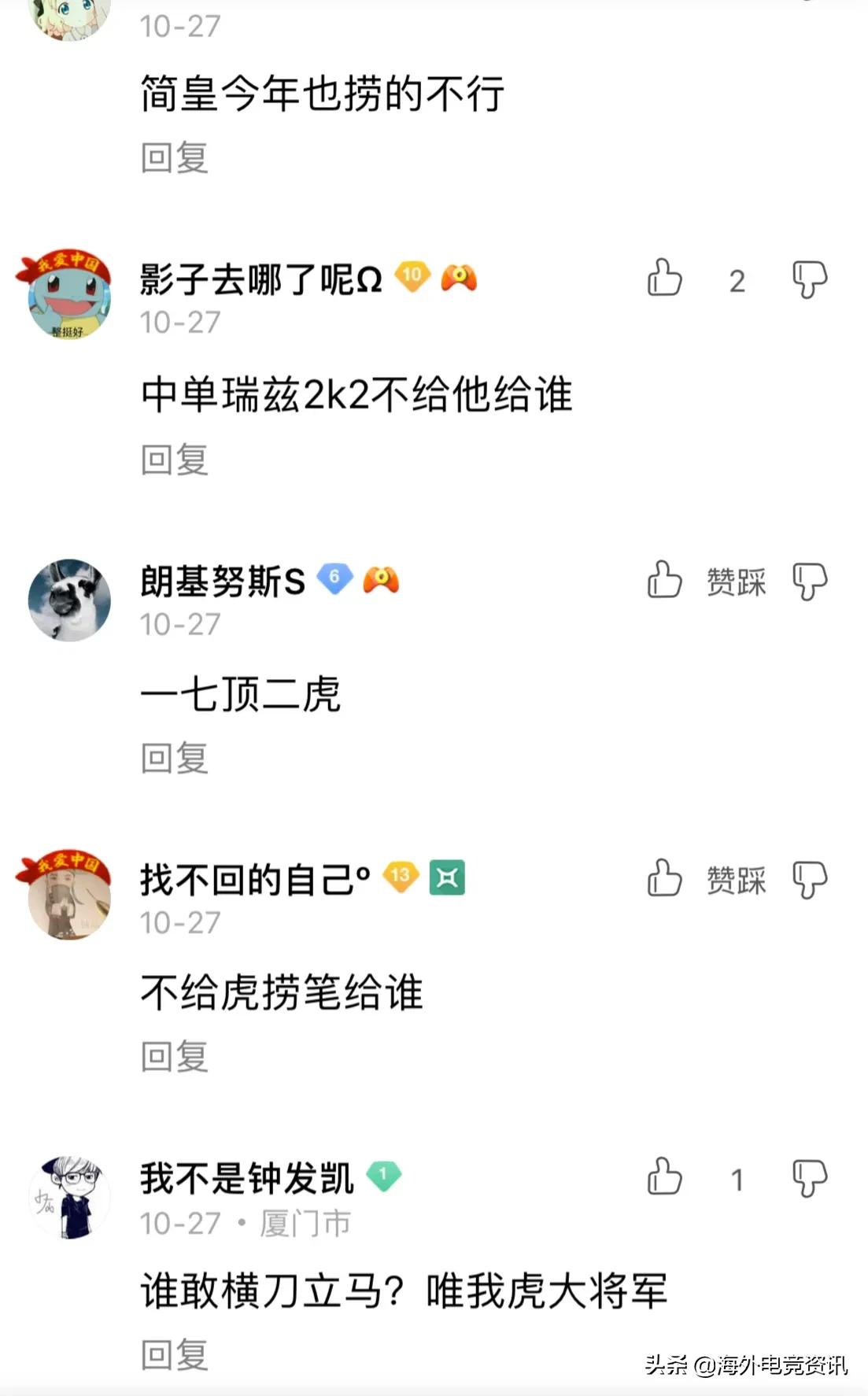
Task: Click the 厦门市 location label
Action: [x=303, y=1222]
